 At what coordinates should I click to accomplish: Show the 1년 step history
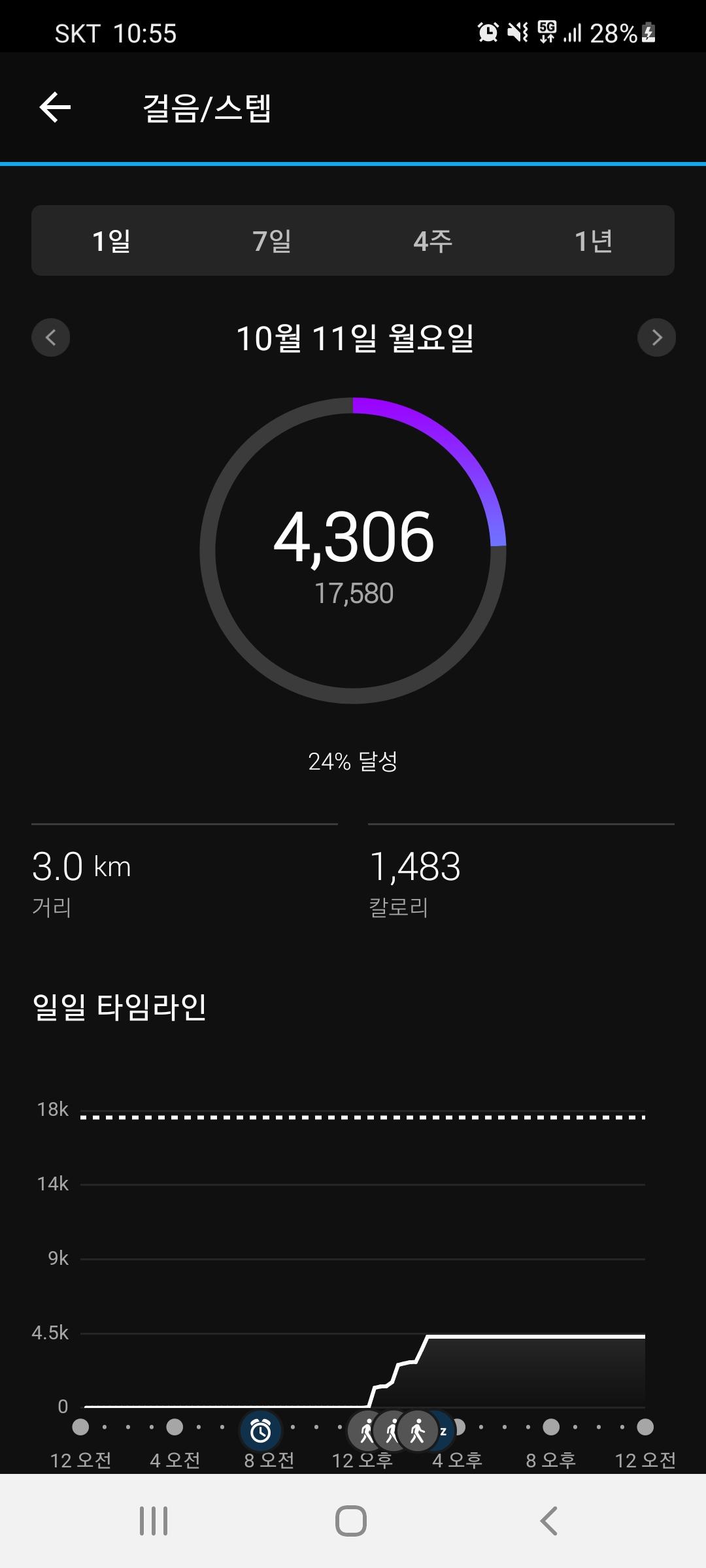(x=594, y=241)
